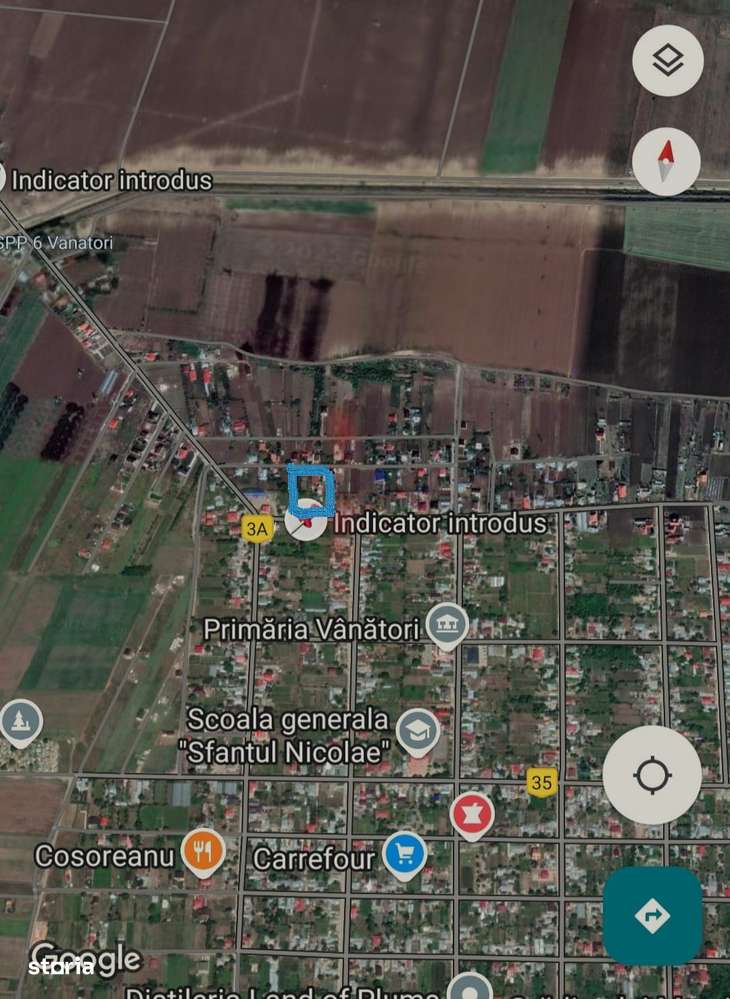
Task: Open the Carrefour store pin
Action: 404,854
